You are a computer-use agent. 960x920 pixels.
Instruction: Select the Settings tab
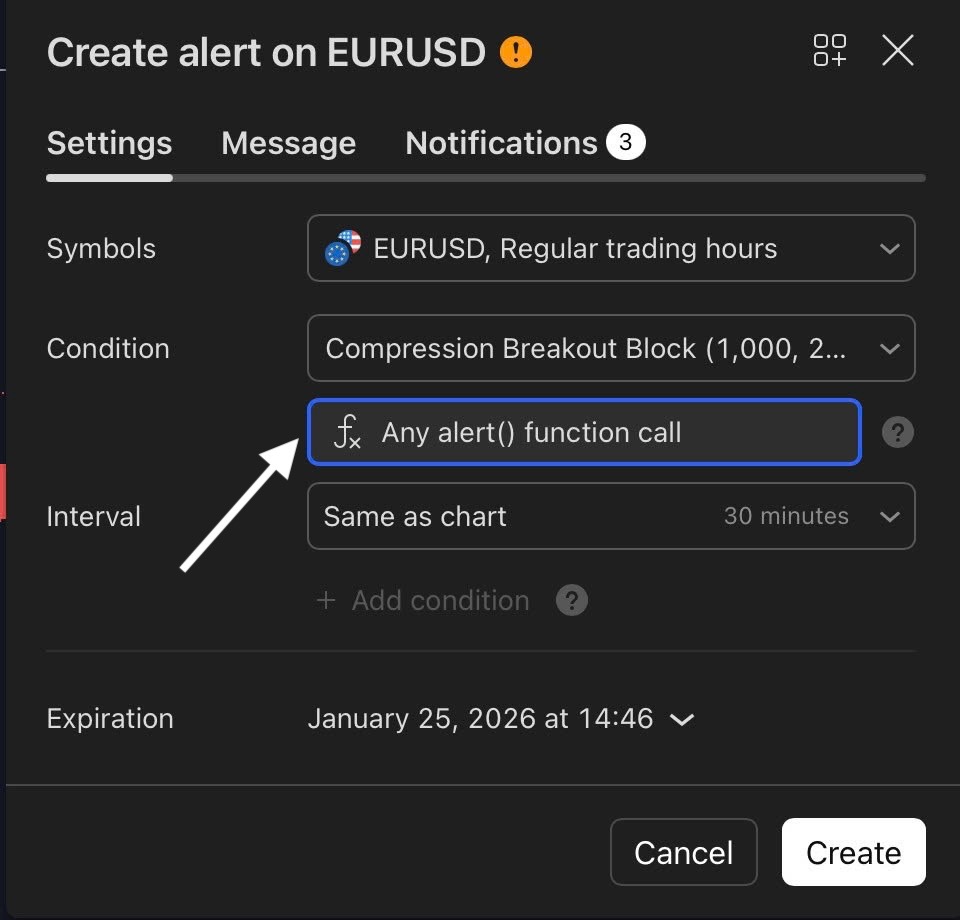[109, 143]
